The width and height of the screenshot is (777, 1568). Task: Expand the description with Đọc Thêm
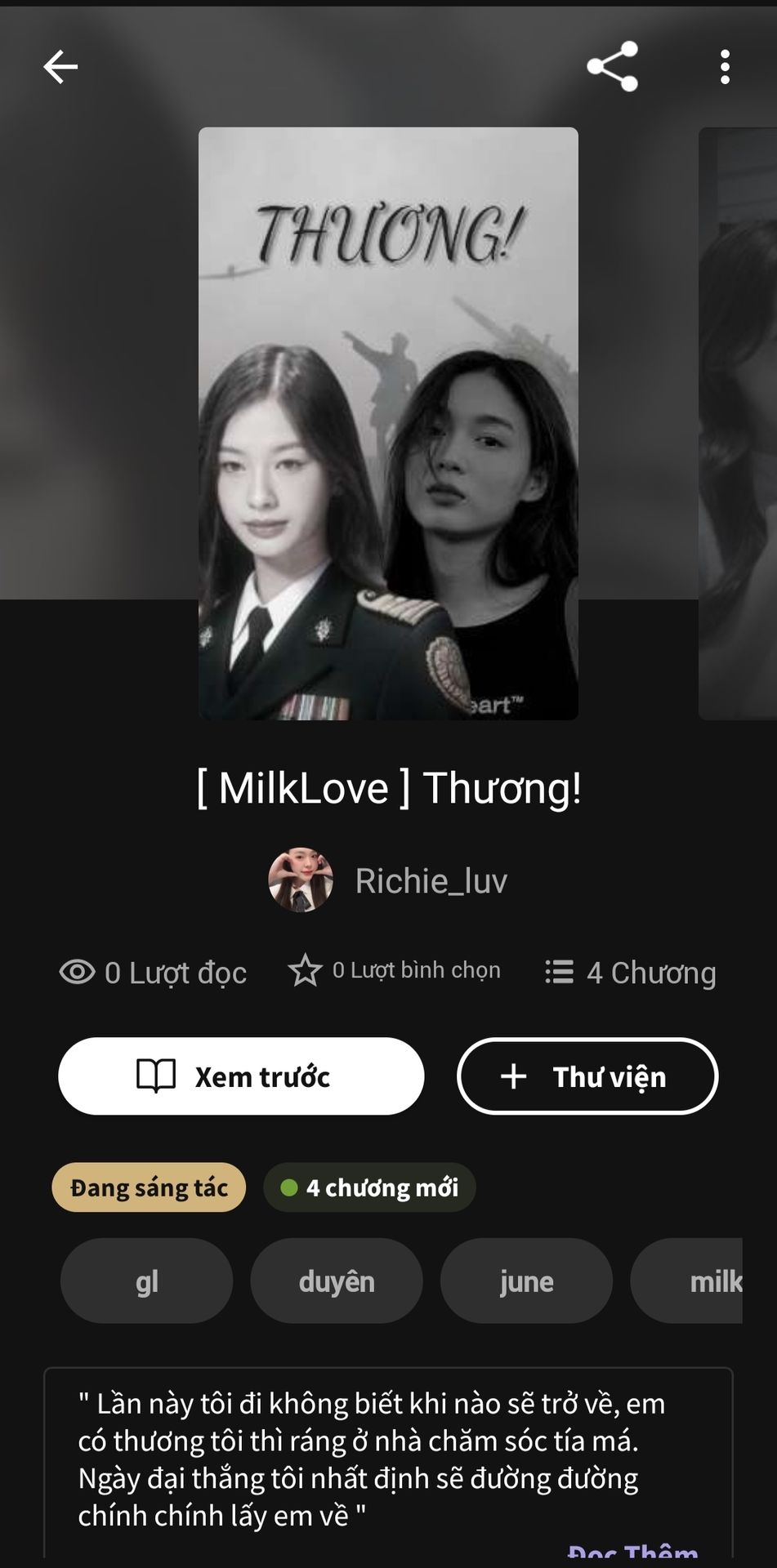(633, 1552)
